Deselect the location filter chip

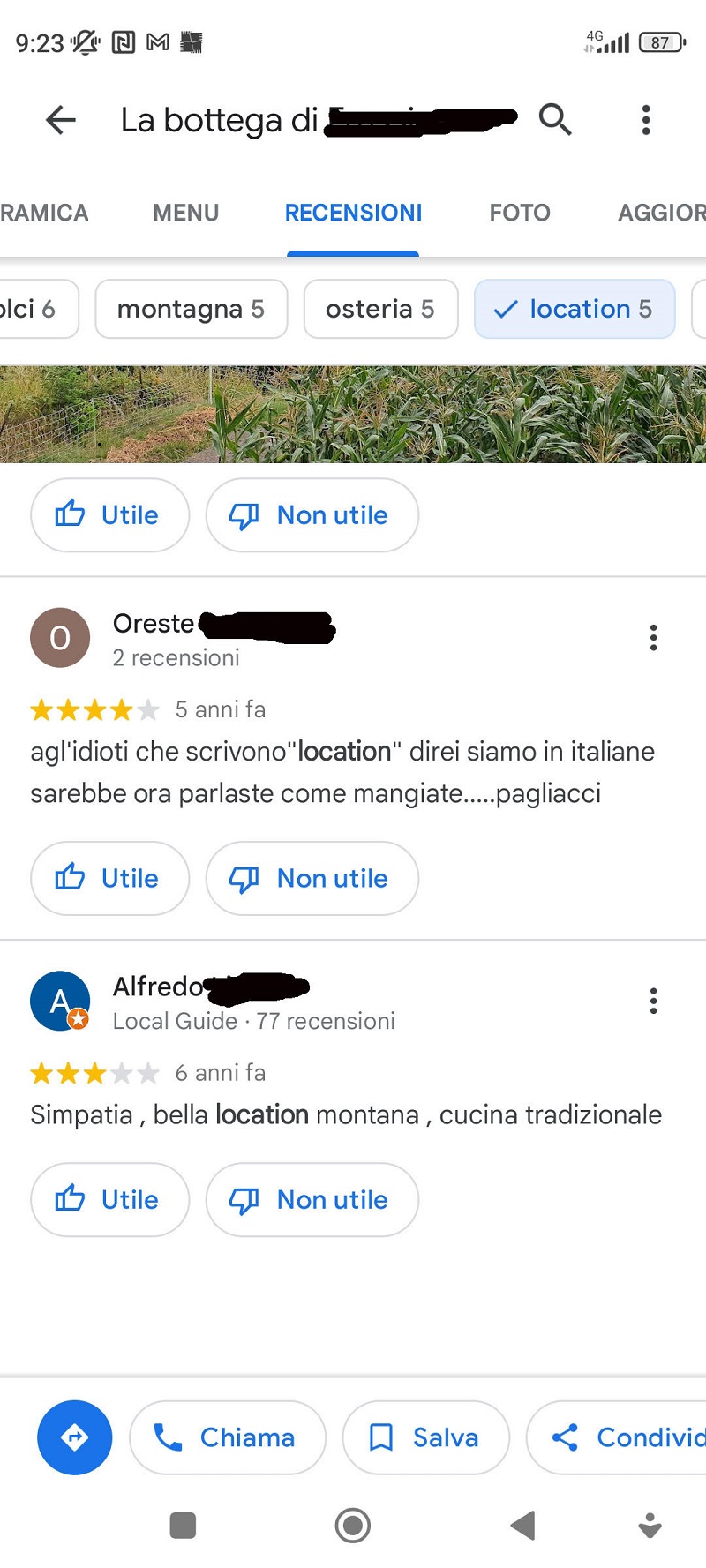point(575,309)
